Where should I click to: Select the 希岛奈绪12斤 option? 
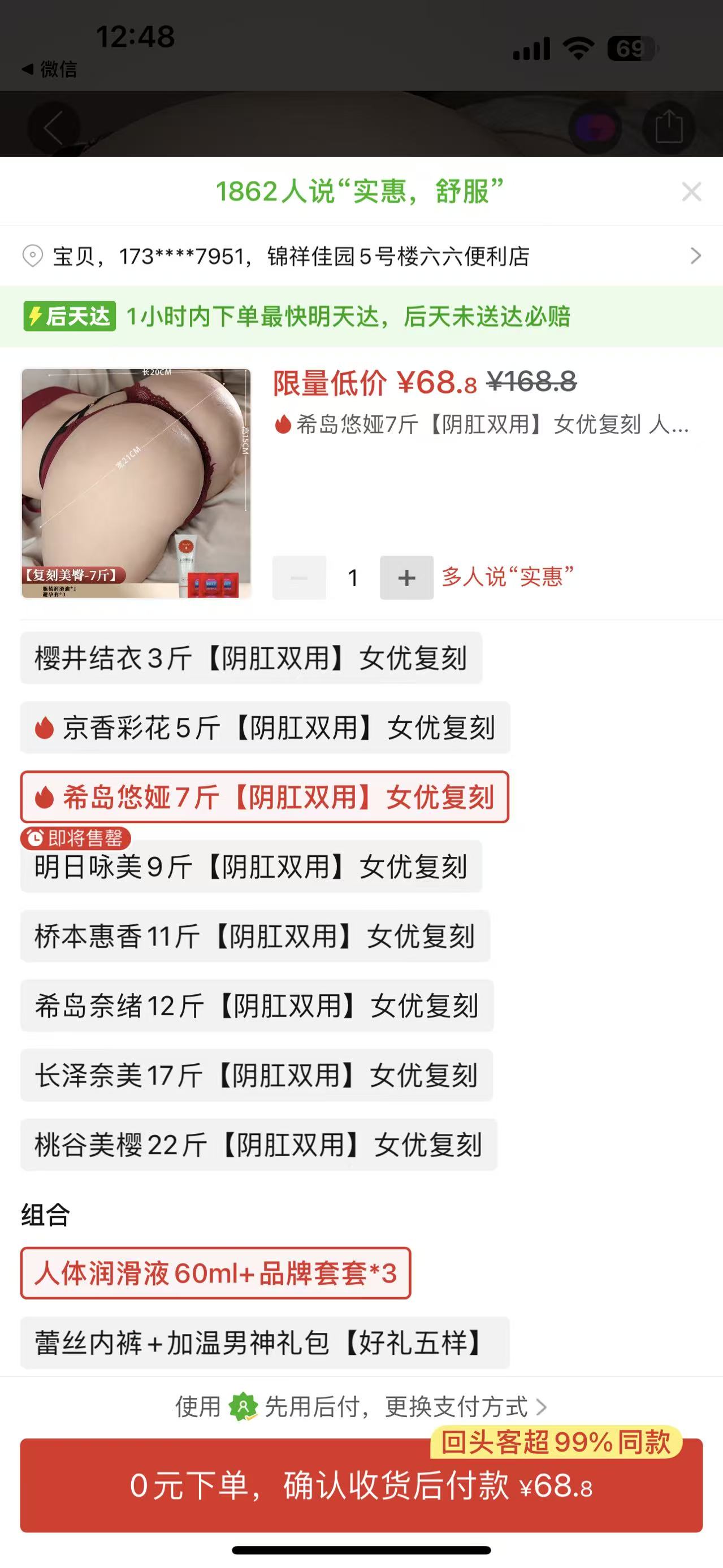coord(256,1006)
